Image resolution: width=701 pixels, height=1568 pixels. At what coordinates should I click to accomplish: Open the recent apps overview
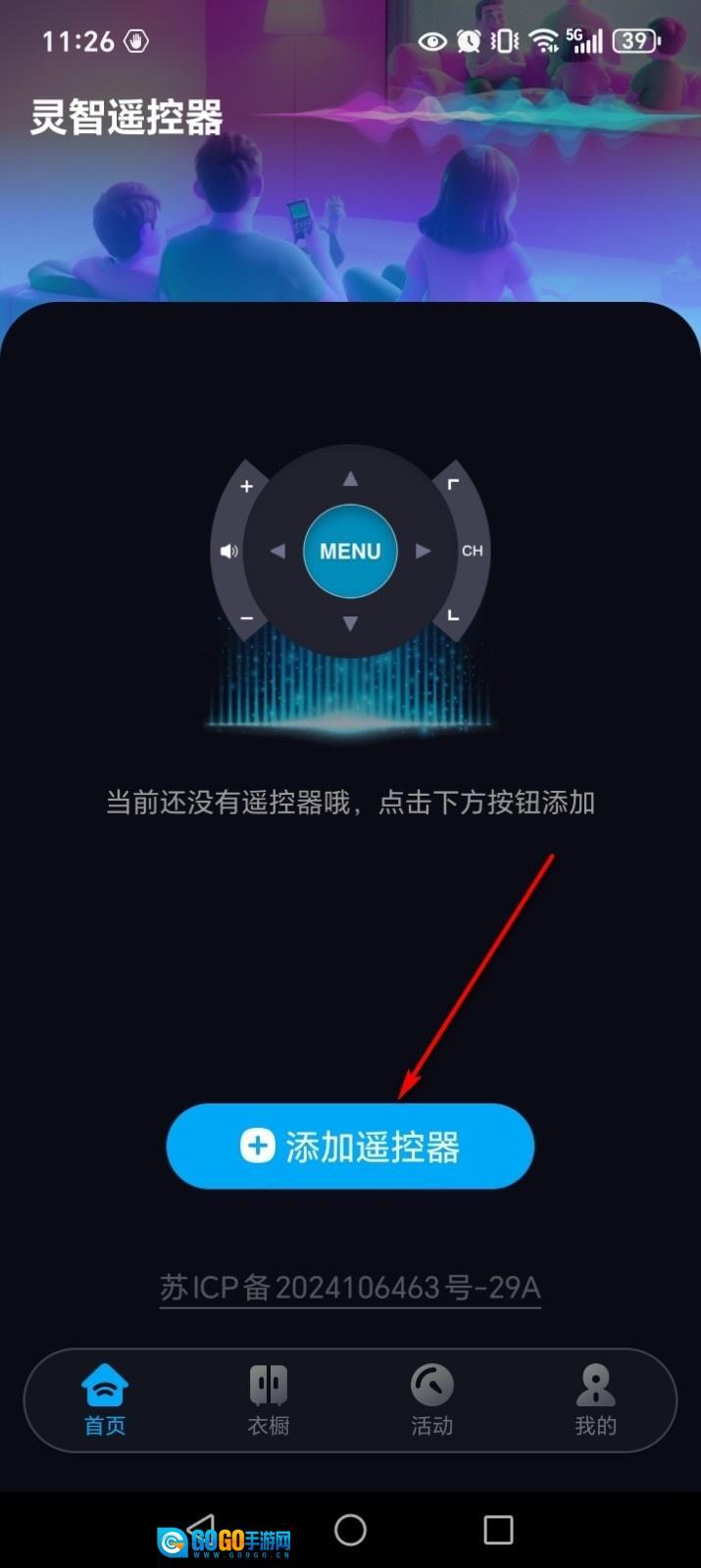[498, 1530]
